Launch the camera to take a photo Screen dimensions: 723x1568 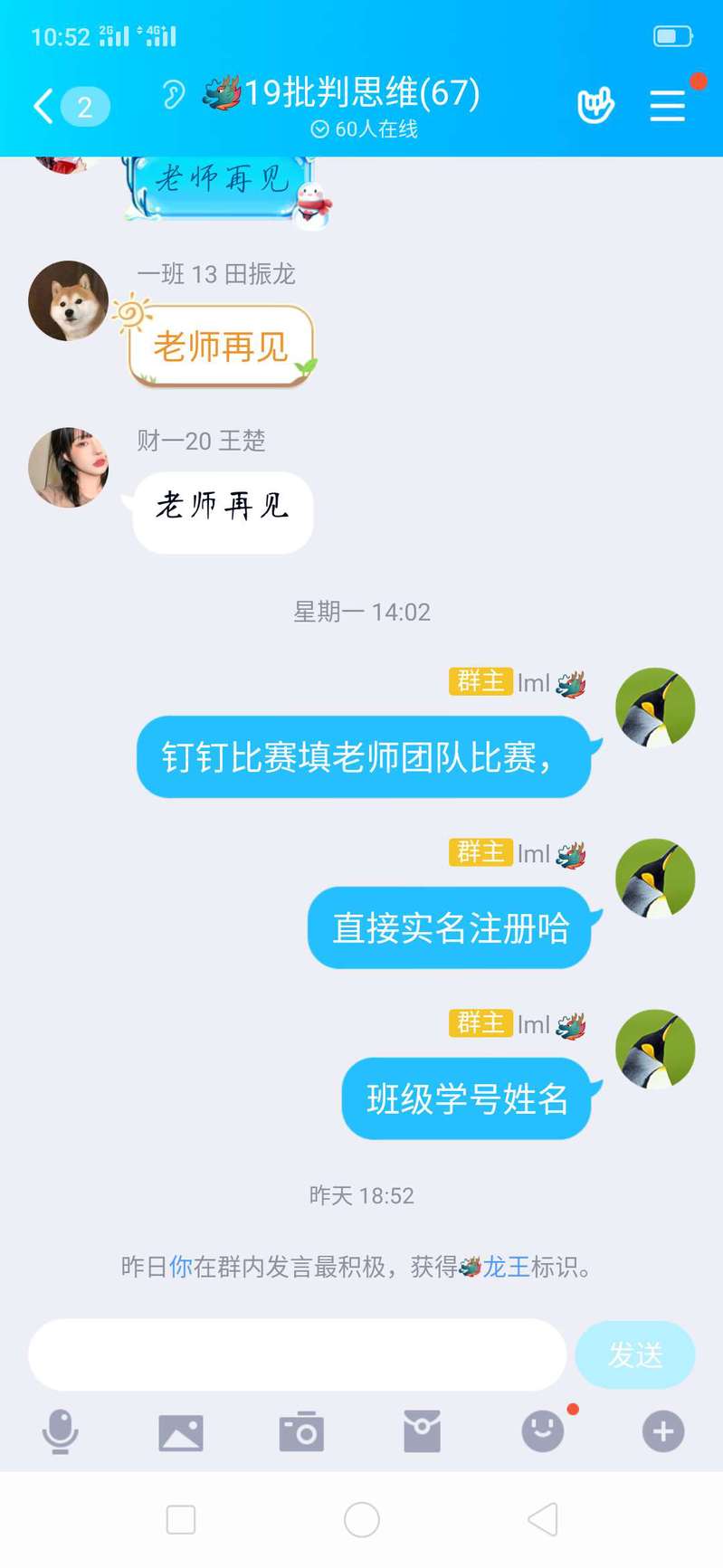[x=301, y=1432]
